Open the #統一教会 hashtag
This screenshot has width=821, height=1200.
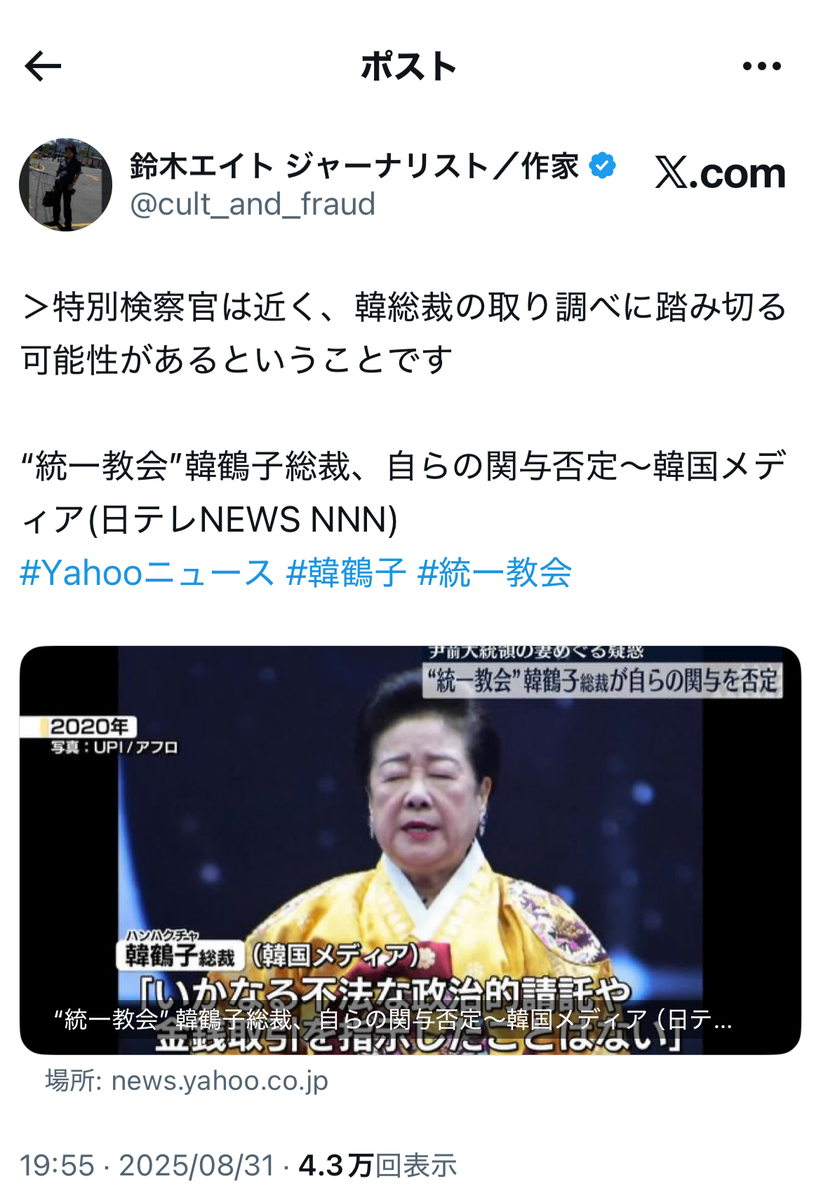pos(494,573)
